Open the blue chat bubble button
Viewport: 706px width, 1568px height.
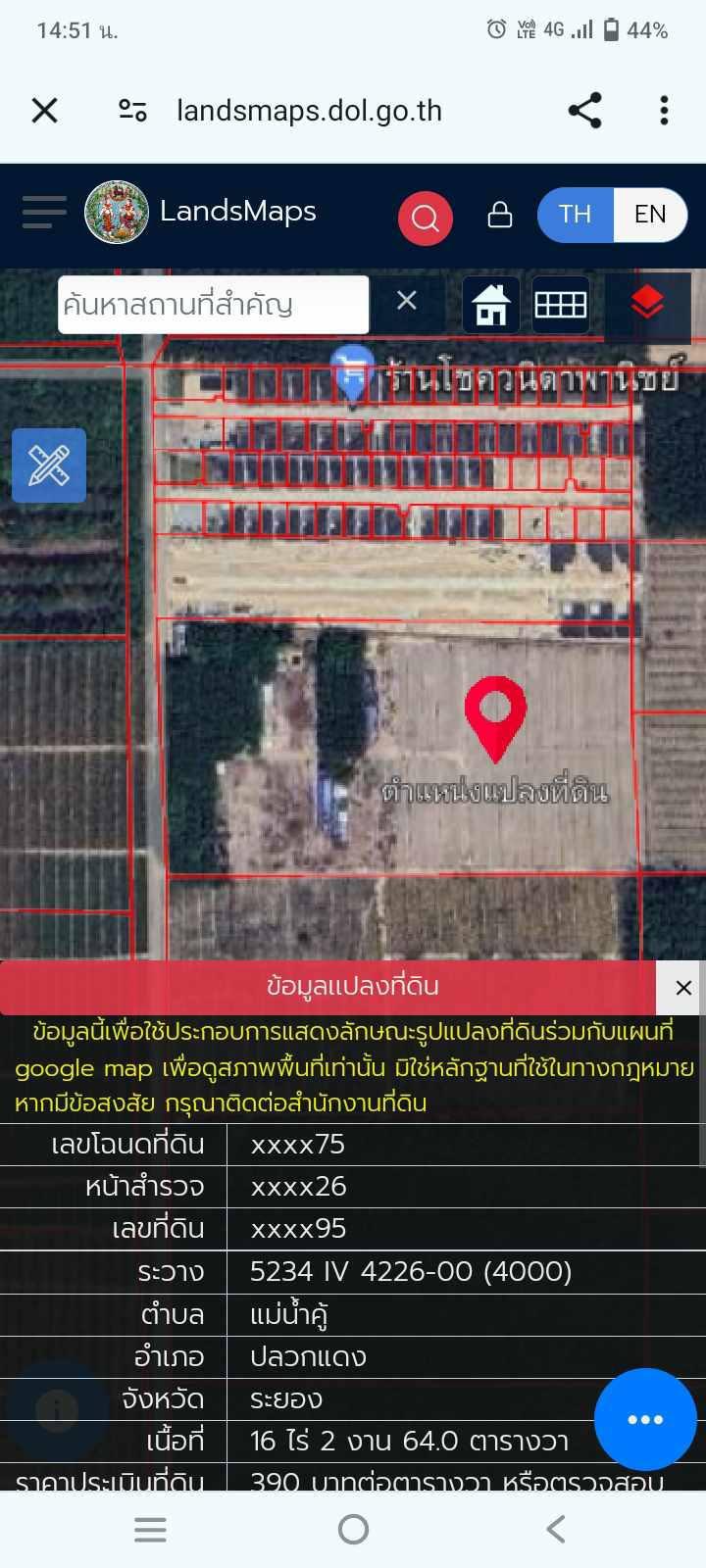[x=645, y=1419]
